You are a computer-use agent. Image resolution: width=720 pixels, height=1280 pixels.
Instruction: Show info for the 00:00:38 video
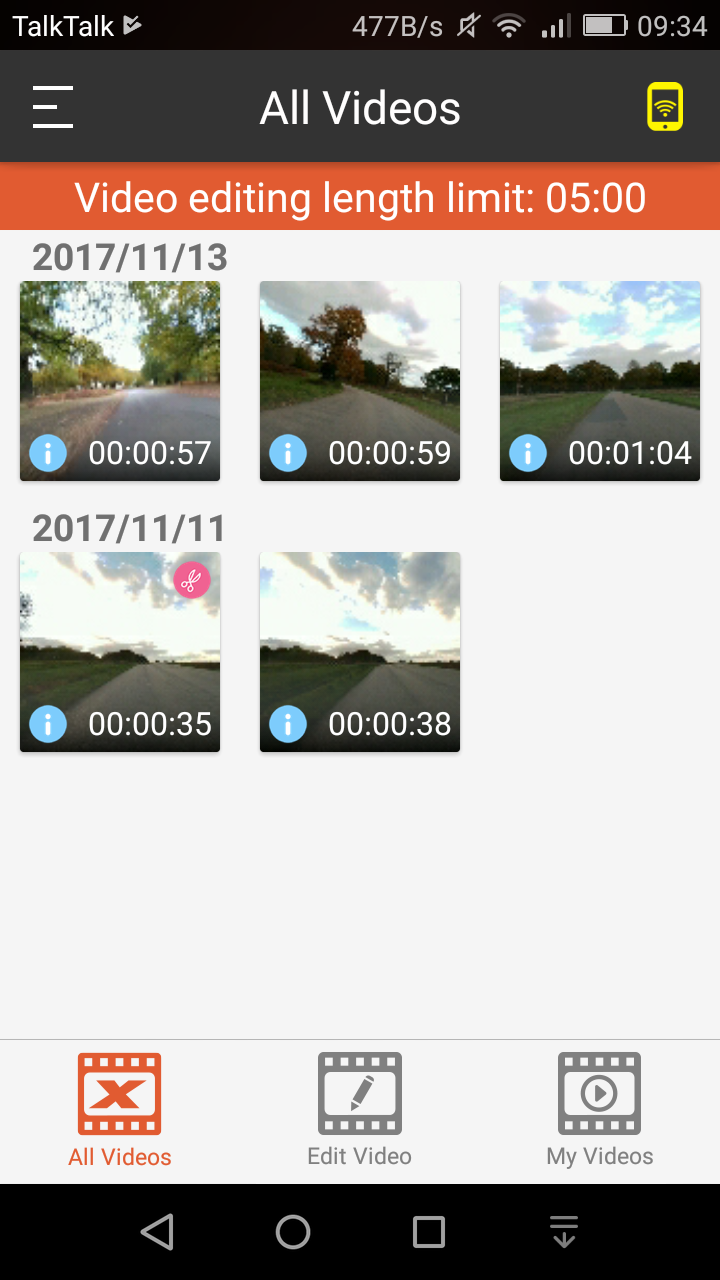pos(288,724)
